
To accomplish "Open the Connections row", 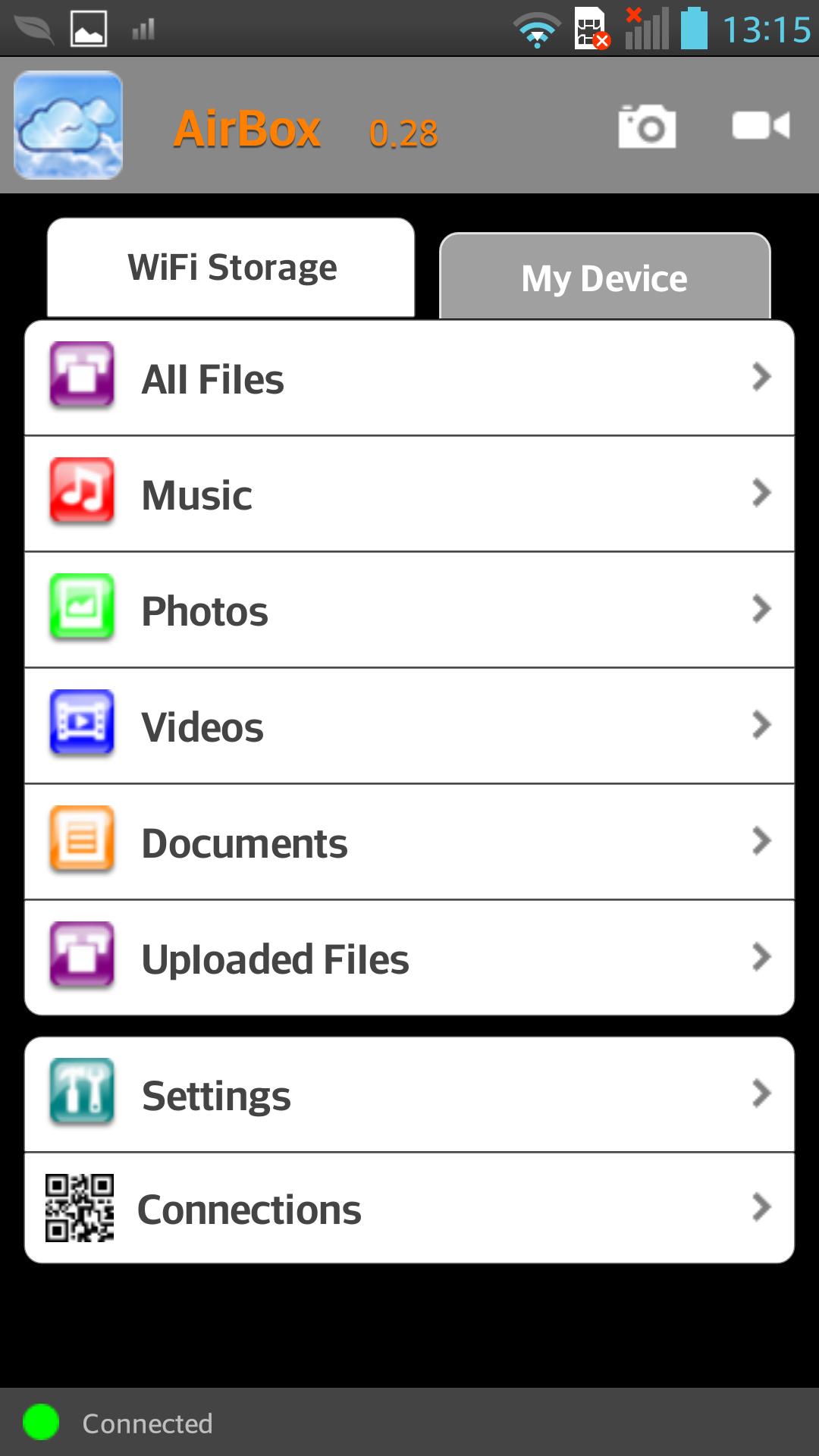I will coord(409,1209).
